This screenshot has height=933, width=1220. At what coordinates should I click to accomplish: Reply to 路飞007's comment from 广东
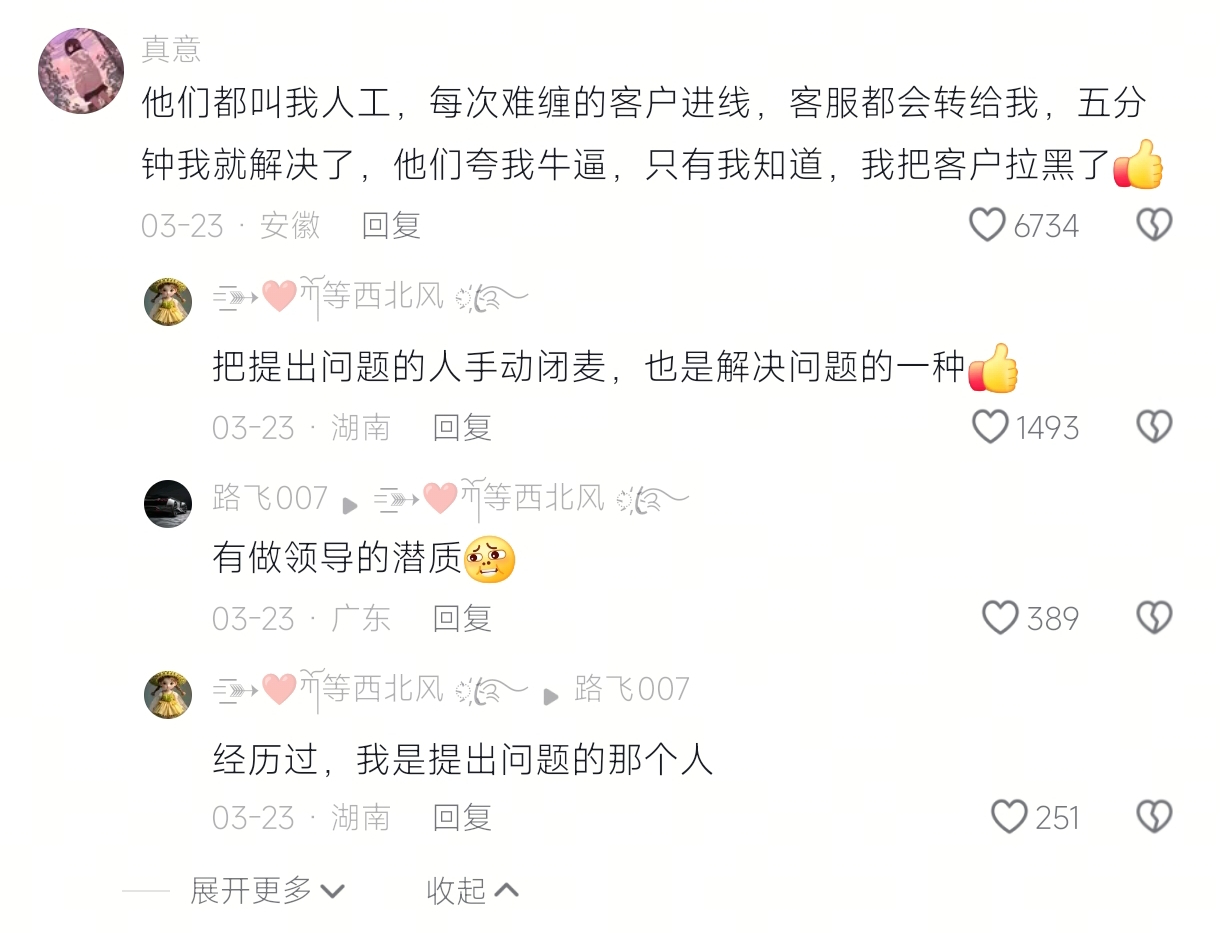[462, 619]
